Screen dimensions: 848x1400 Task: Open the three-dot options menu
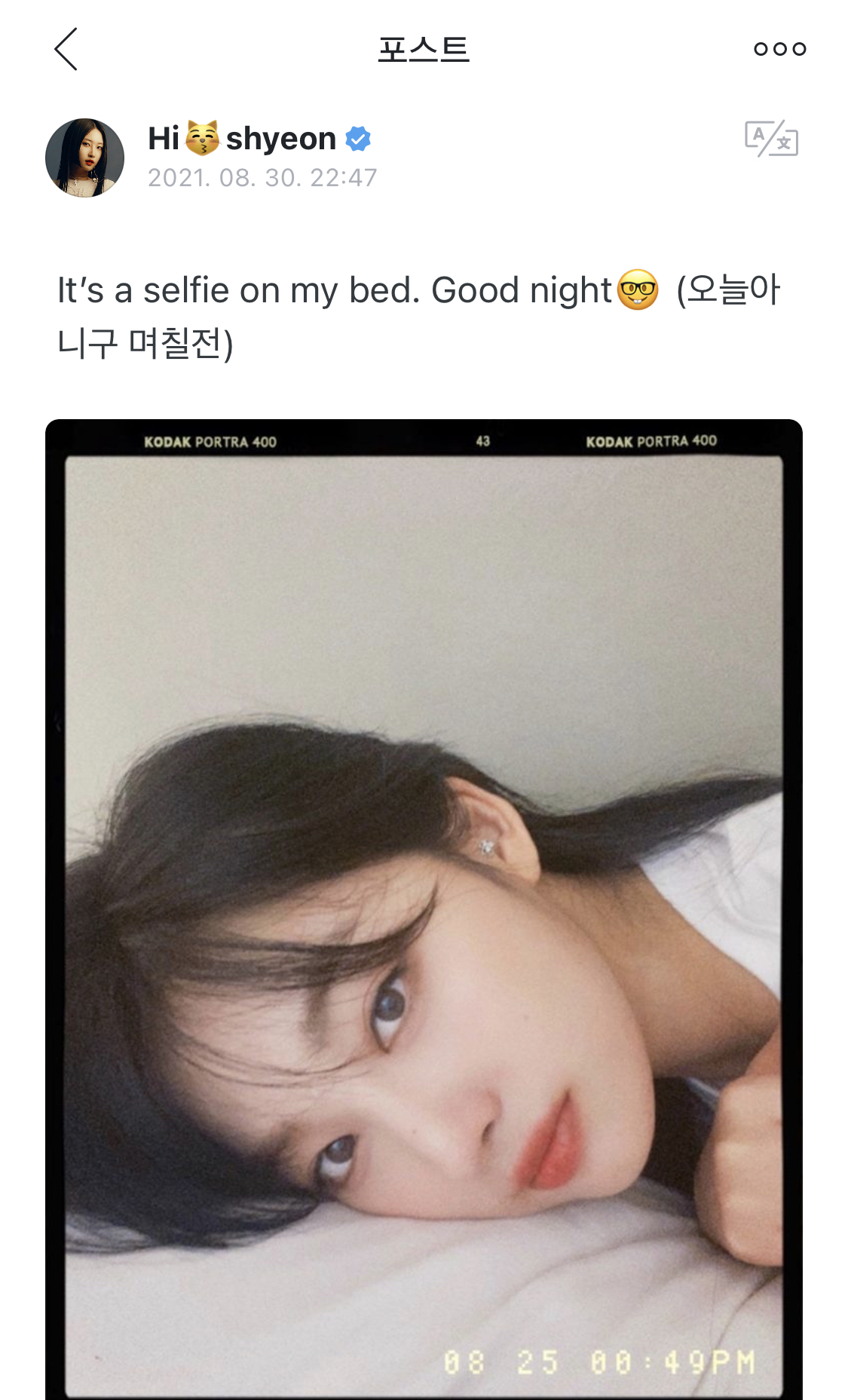pyautogui.click(x=777, y=48)
